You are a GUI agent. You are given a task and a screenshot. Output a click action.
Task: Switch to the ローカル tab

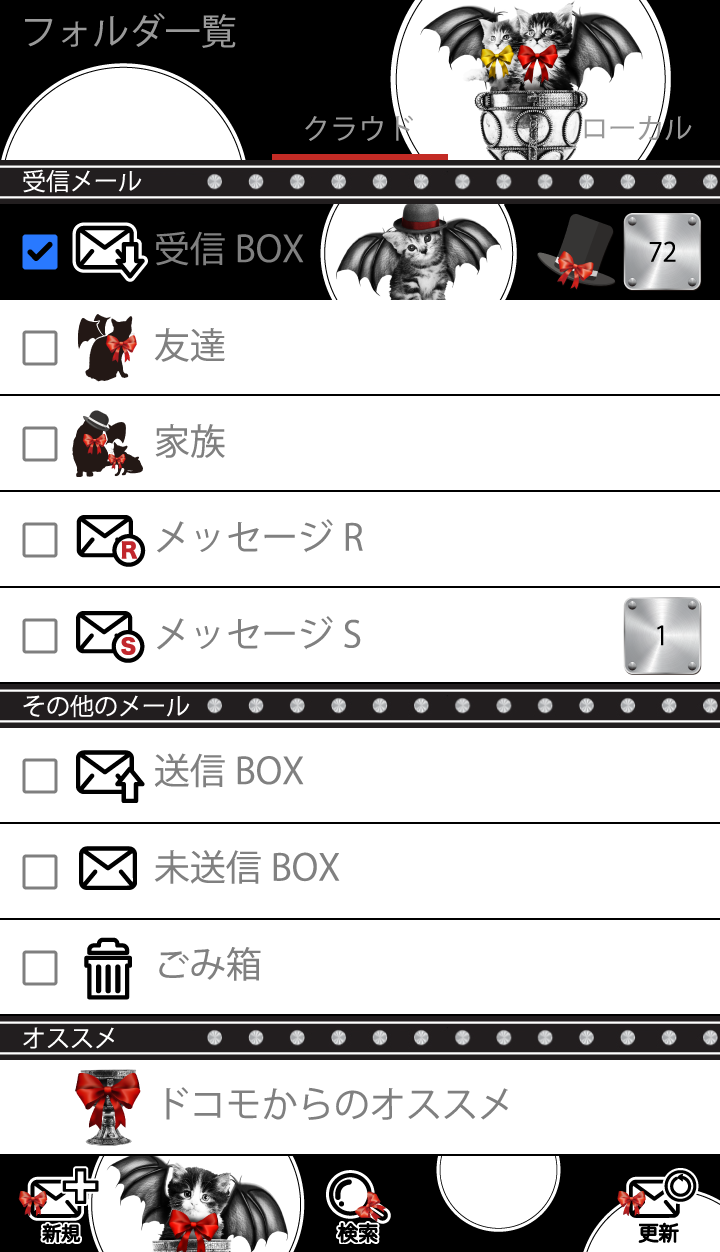tap(634, 129)
